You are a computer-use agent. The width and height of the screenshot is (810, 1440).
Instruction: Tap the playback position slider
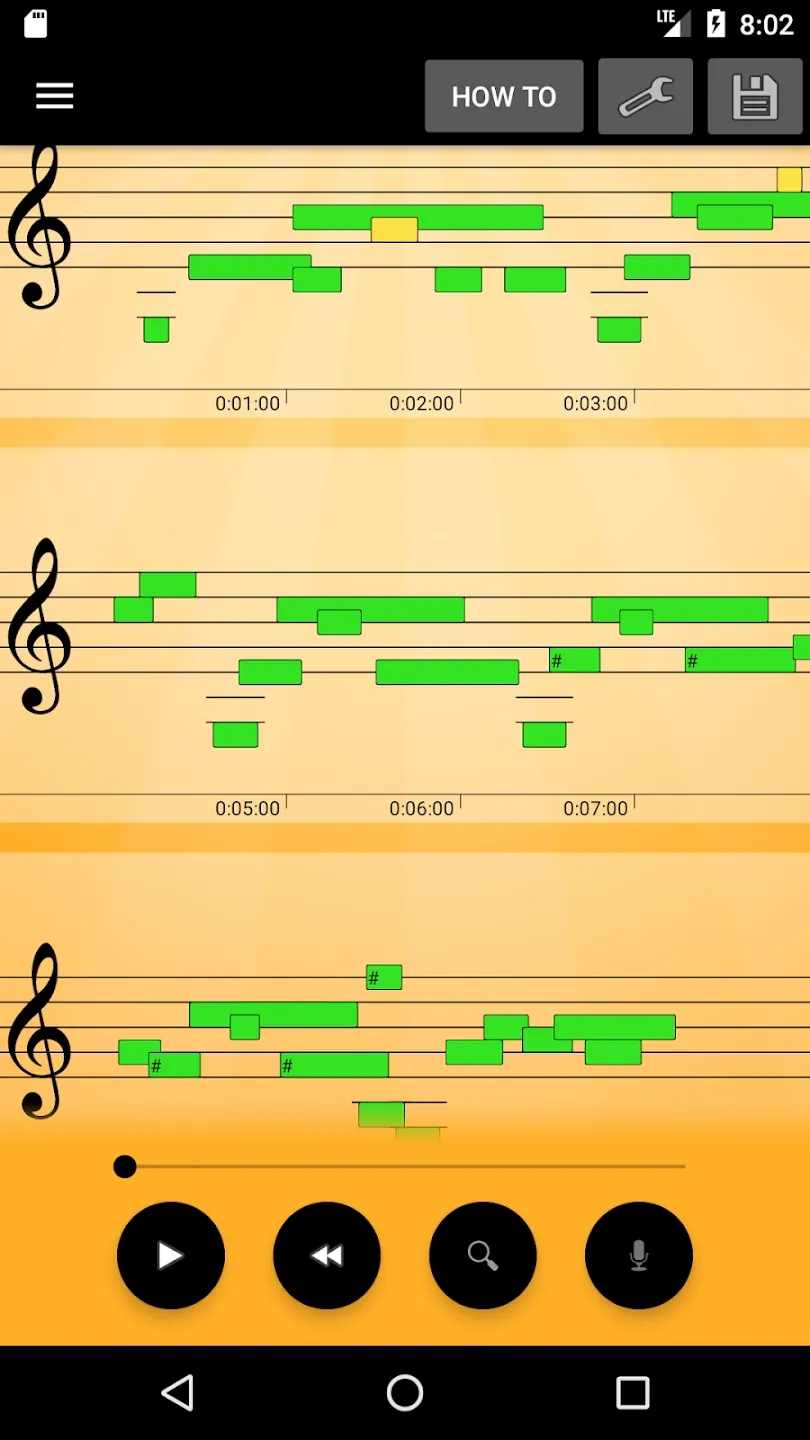pos(404,1166)
